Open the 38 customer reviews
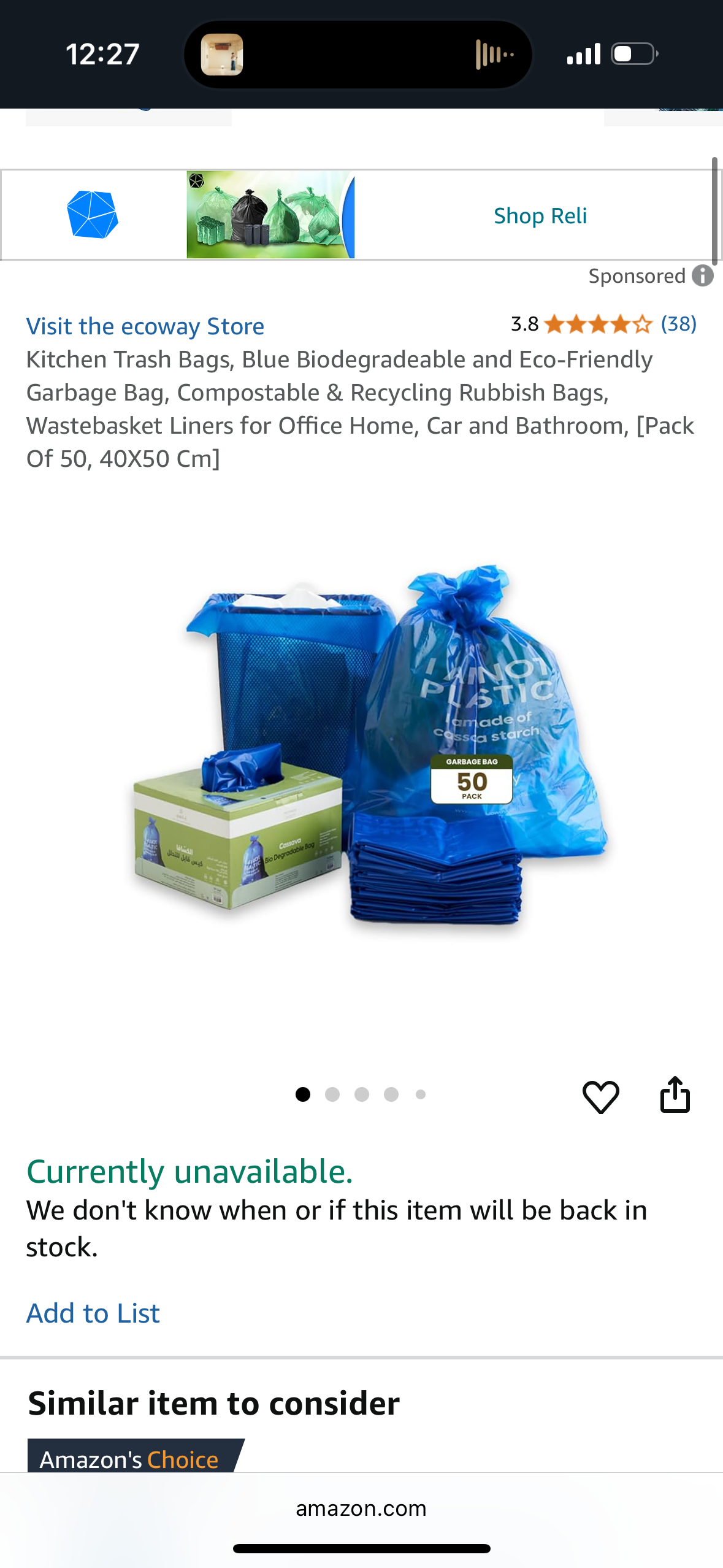 pyautogui.click(x=678, y=324)
